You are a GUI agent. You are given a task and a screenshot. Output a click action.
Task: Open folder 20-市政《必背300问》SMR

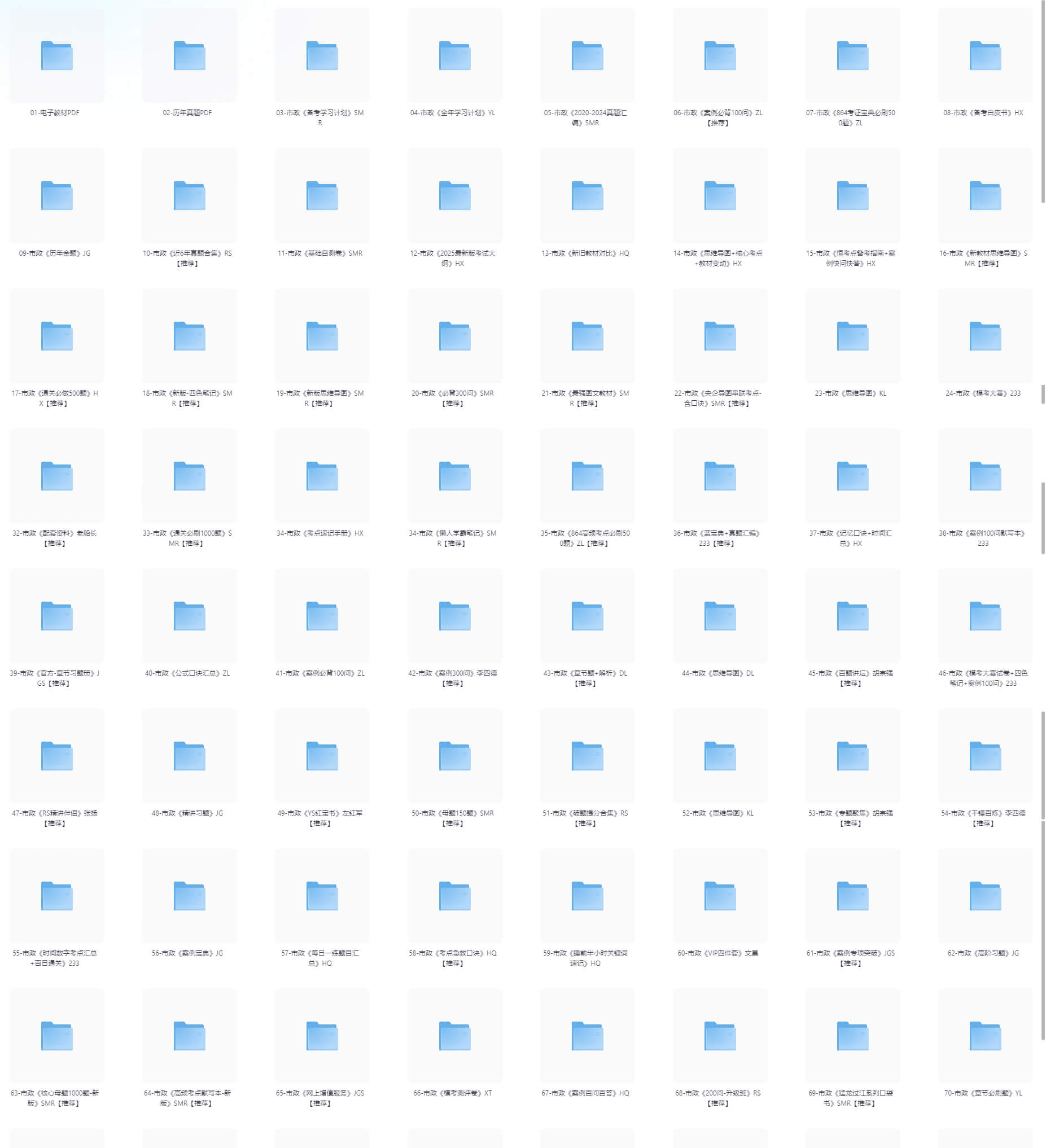[x=455, y=336]
